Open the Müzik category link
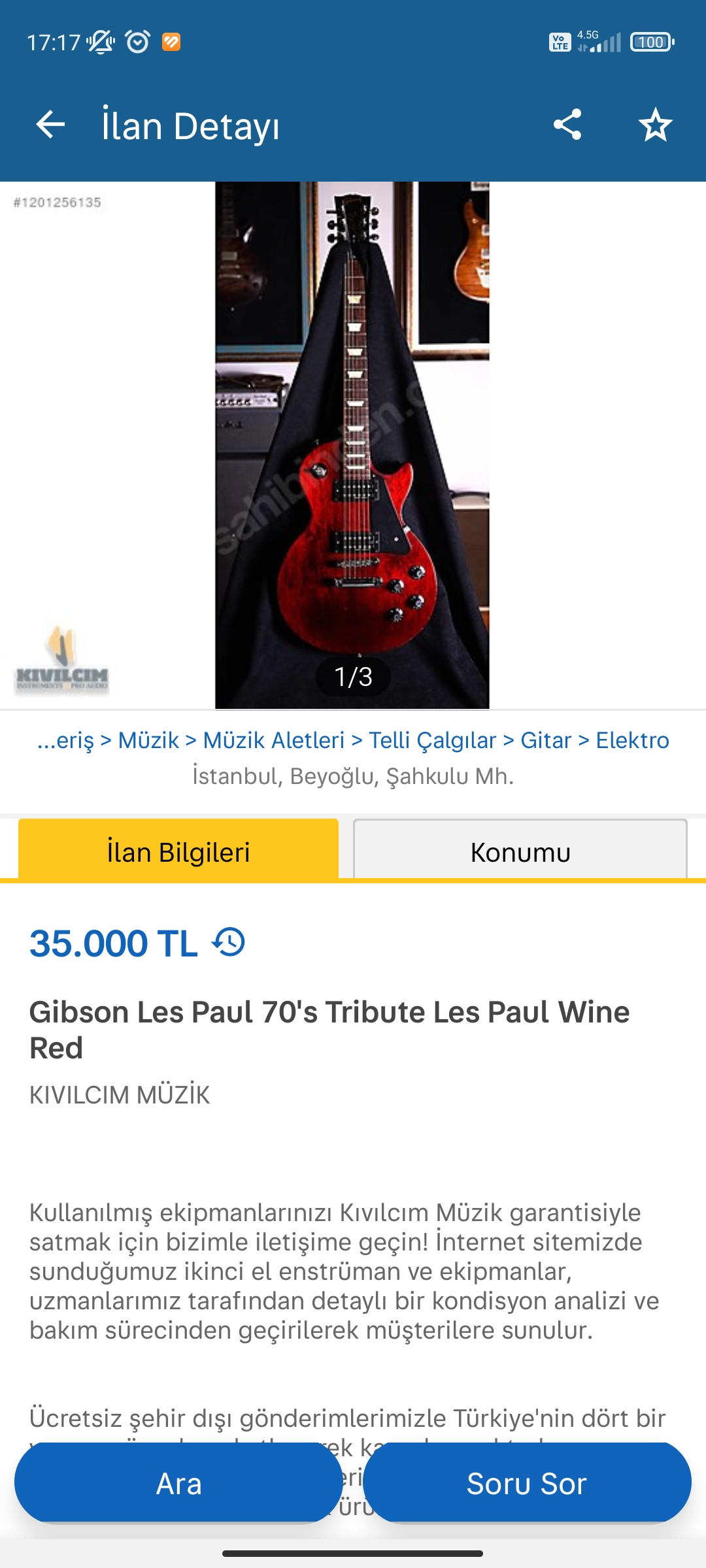Viewport: 706px width, 1568px height. tap(148, 740)
